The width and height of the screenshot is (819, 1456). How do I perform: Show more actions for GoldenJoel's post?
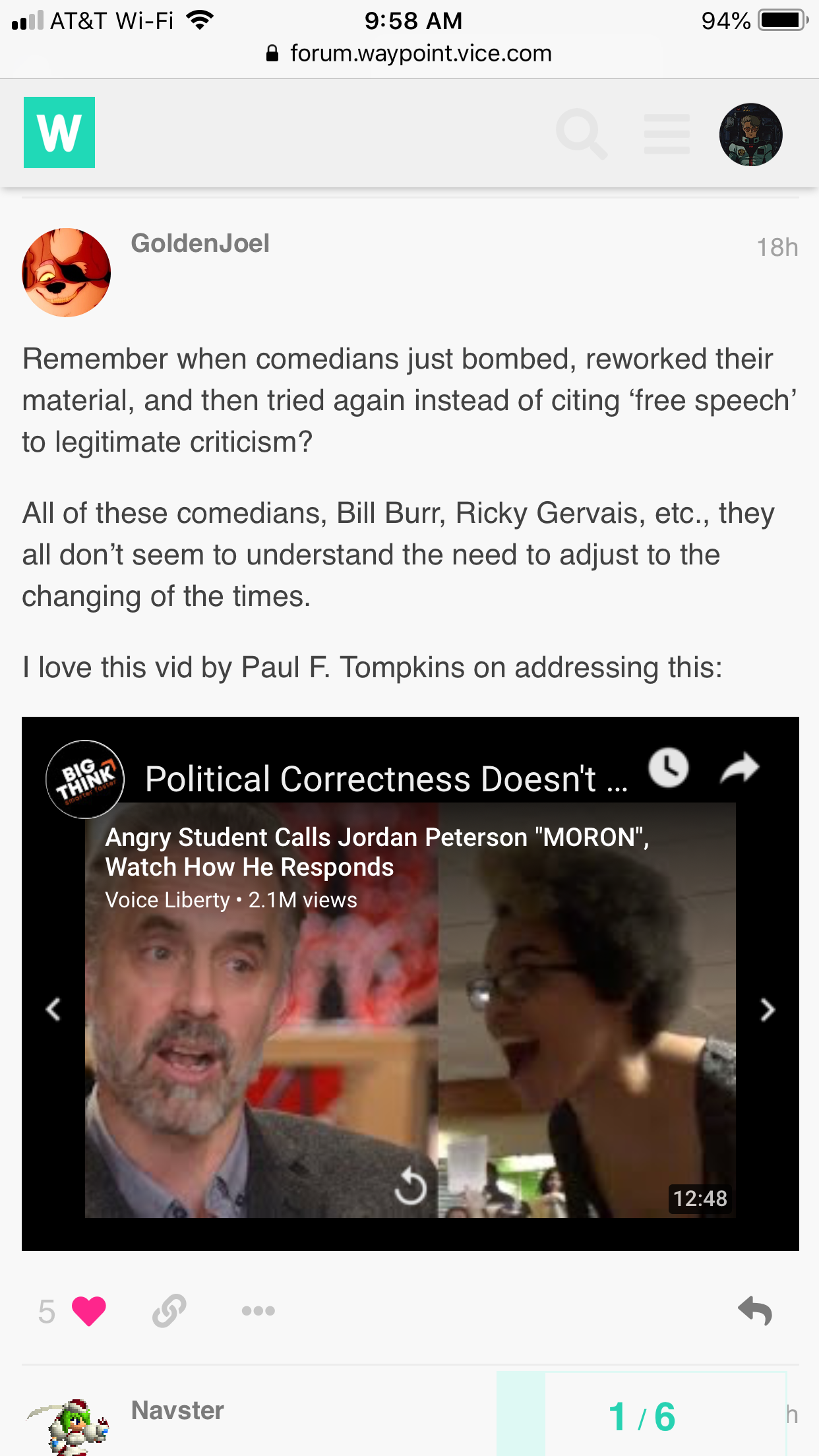click(x=258, y=1311)
